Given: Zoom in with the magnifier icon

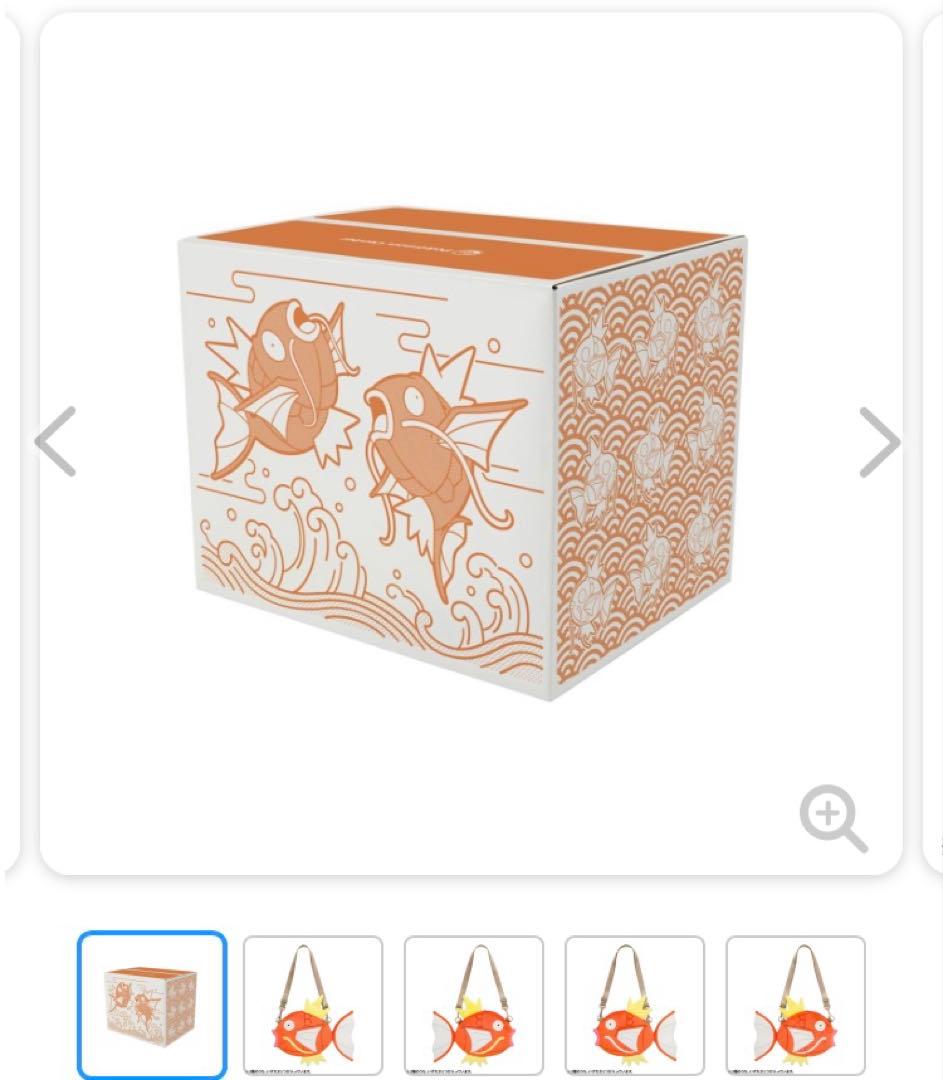Looking at the screenshot, I should pos(832,819).
